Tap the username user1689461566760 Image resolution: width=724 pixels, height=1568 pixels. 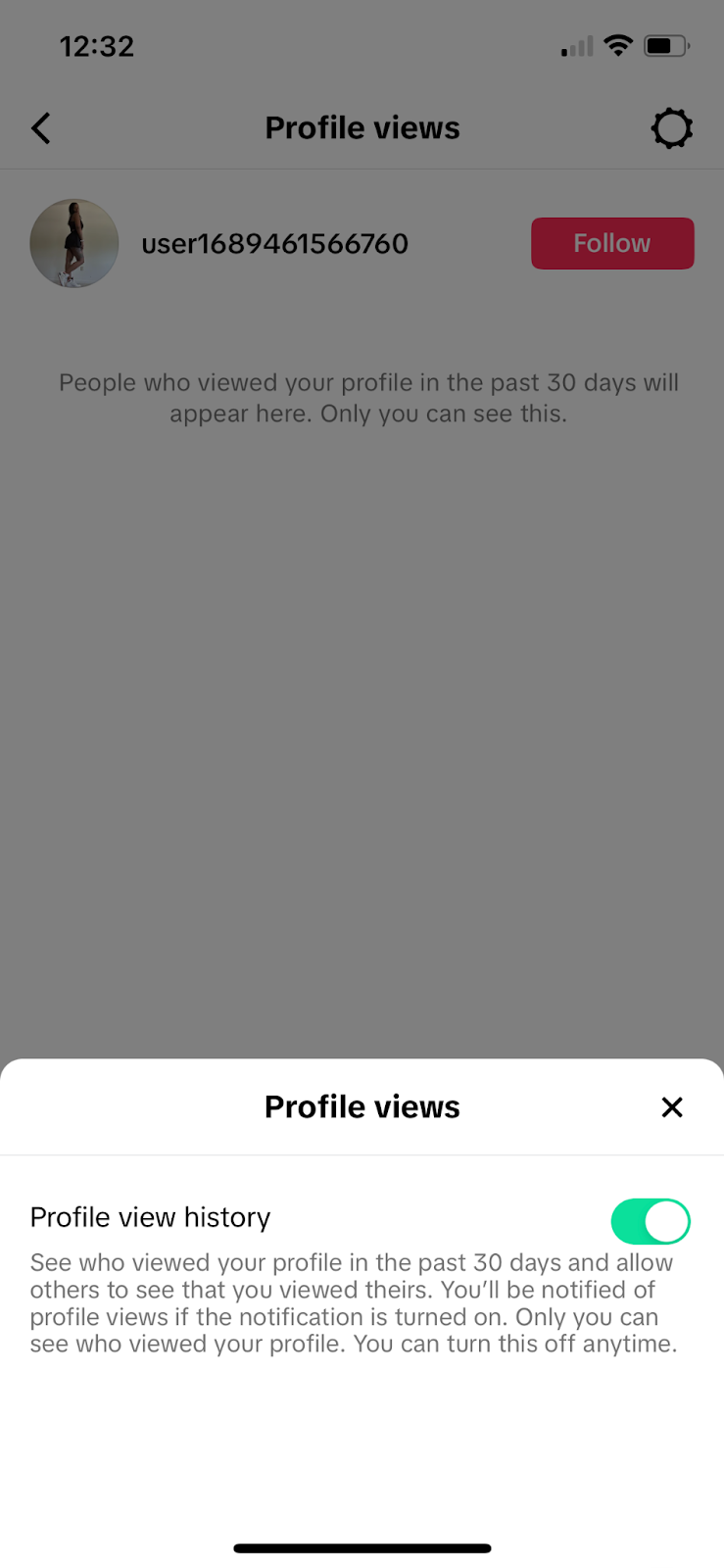(274, 243)
